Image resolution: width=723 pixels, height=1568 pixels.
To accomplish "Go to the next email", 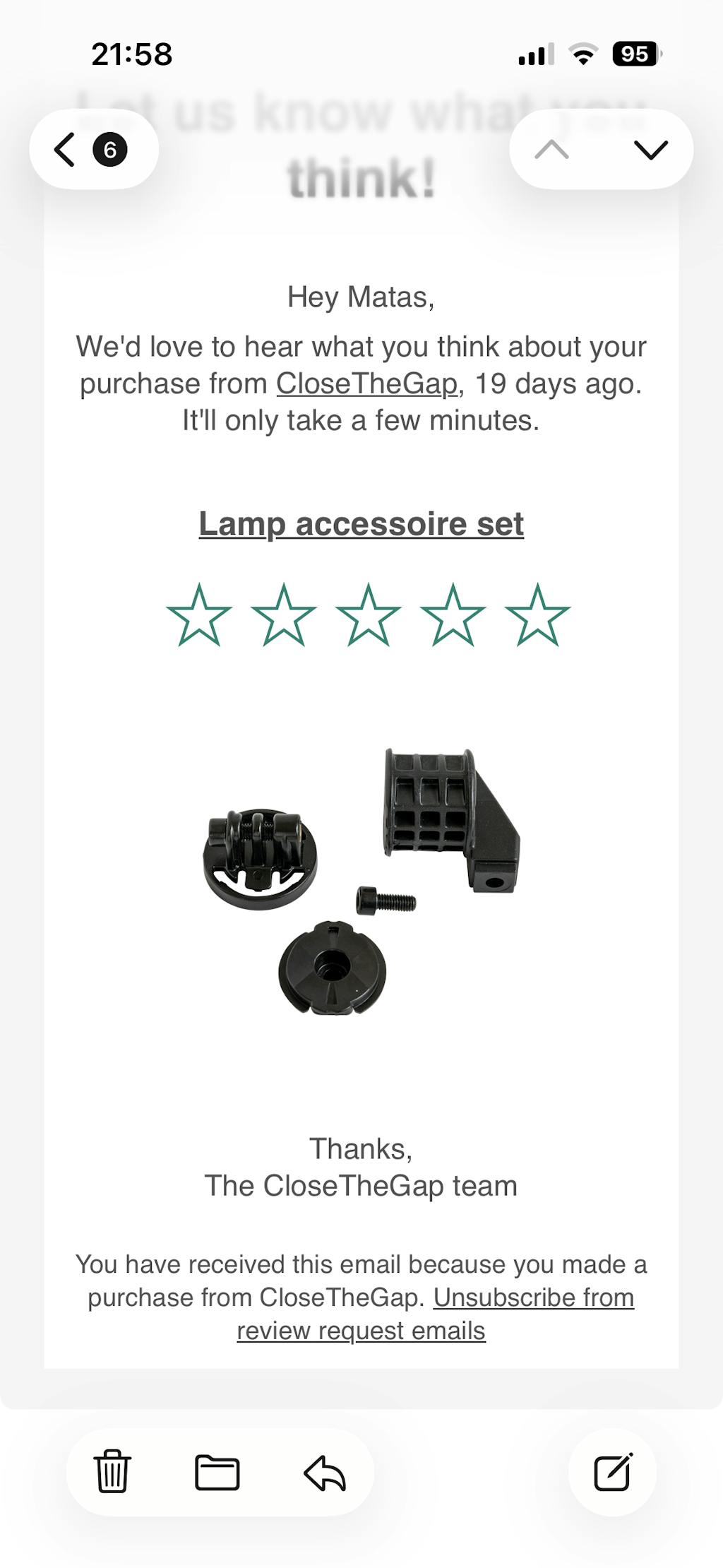I will [x=650, y=150].
